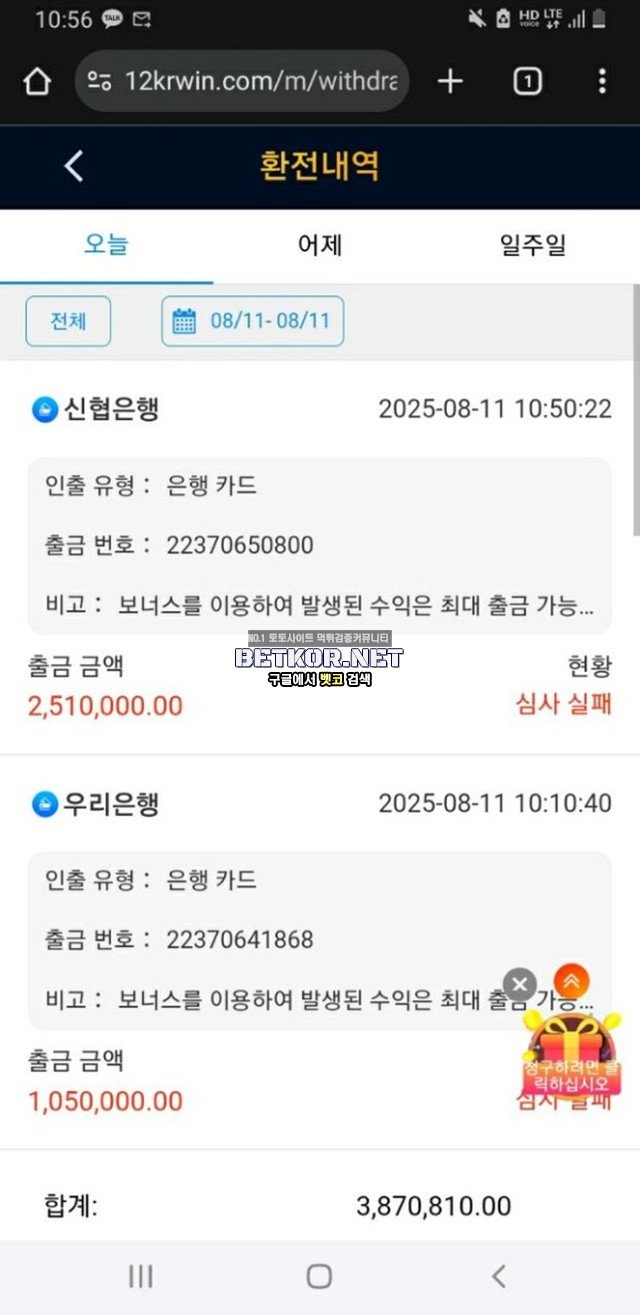The width and height of the screenshot is (640, 1315).
Task: Open a new browser tab
Action: (451, 81)
